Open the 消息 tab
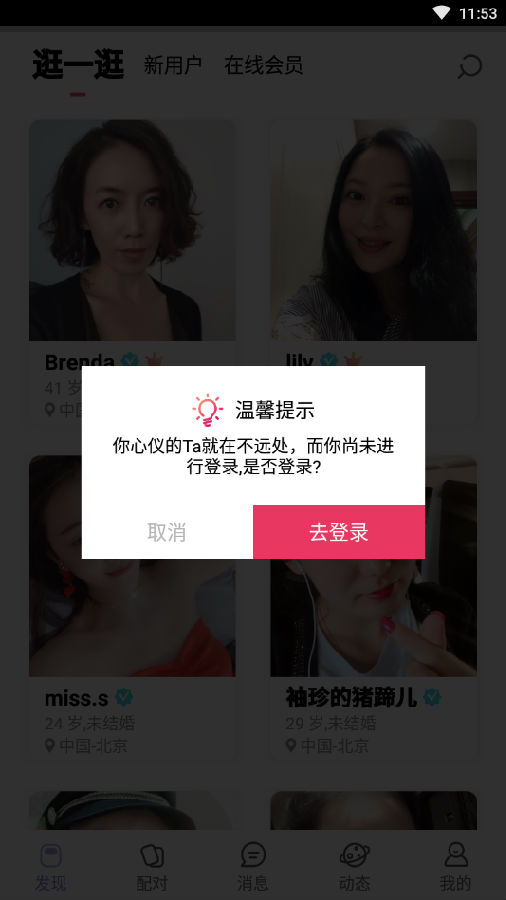506x900 pixels. point(253,867)
